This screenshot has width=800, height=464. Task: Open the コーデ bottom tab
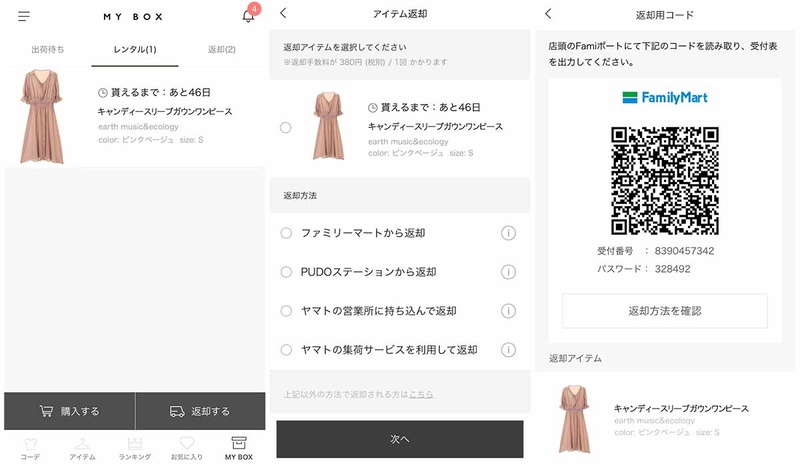[x=30, y=447]
